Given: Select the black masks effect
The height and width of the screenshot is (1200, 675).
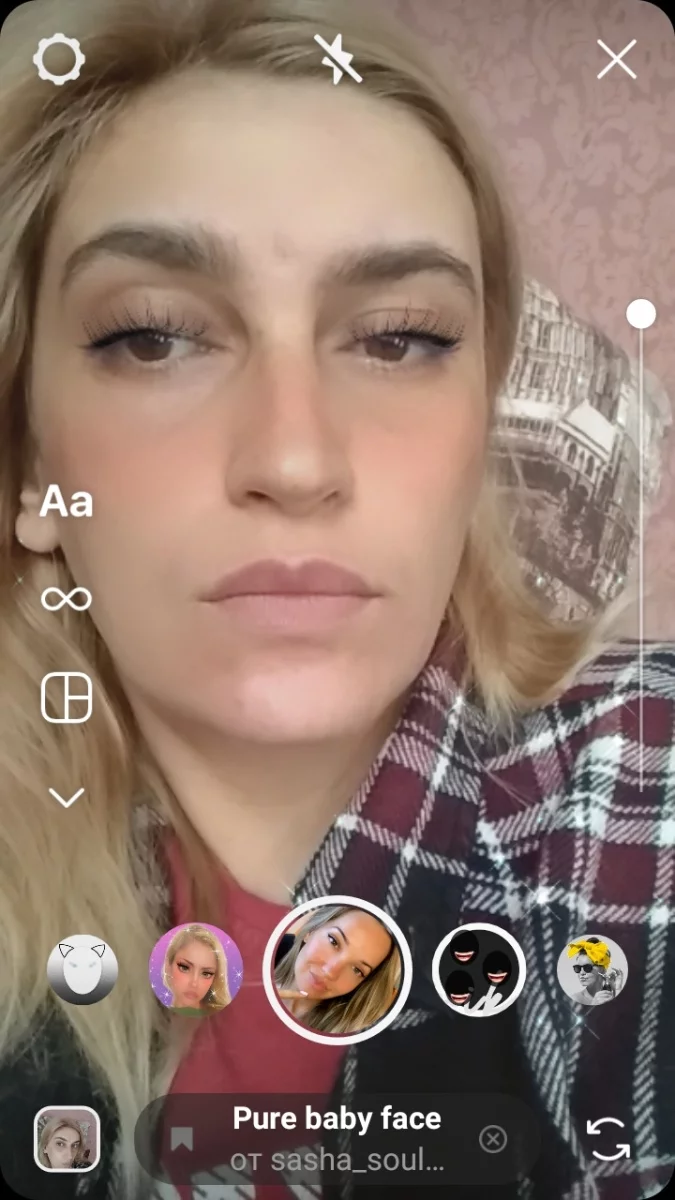Looking at the screenshot, I should pos(479,970).
